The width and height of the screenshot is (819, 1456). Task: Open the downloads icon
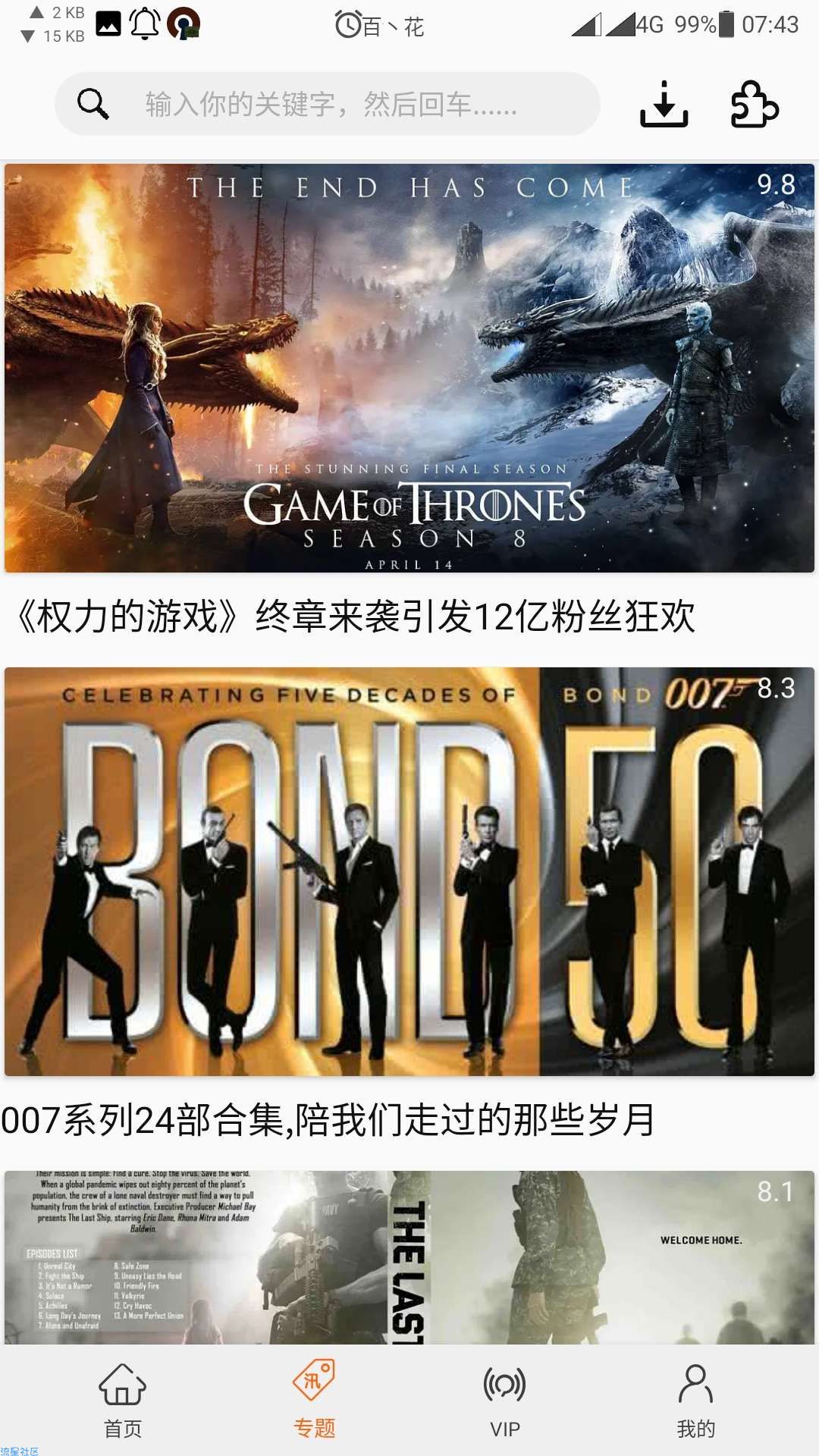[664, 104]
